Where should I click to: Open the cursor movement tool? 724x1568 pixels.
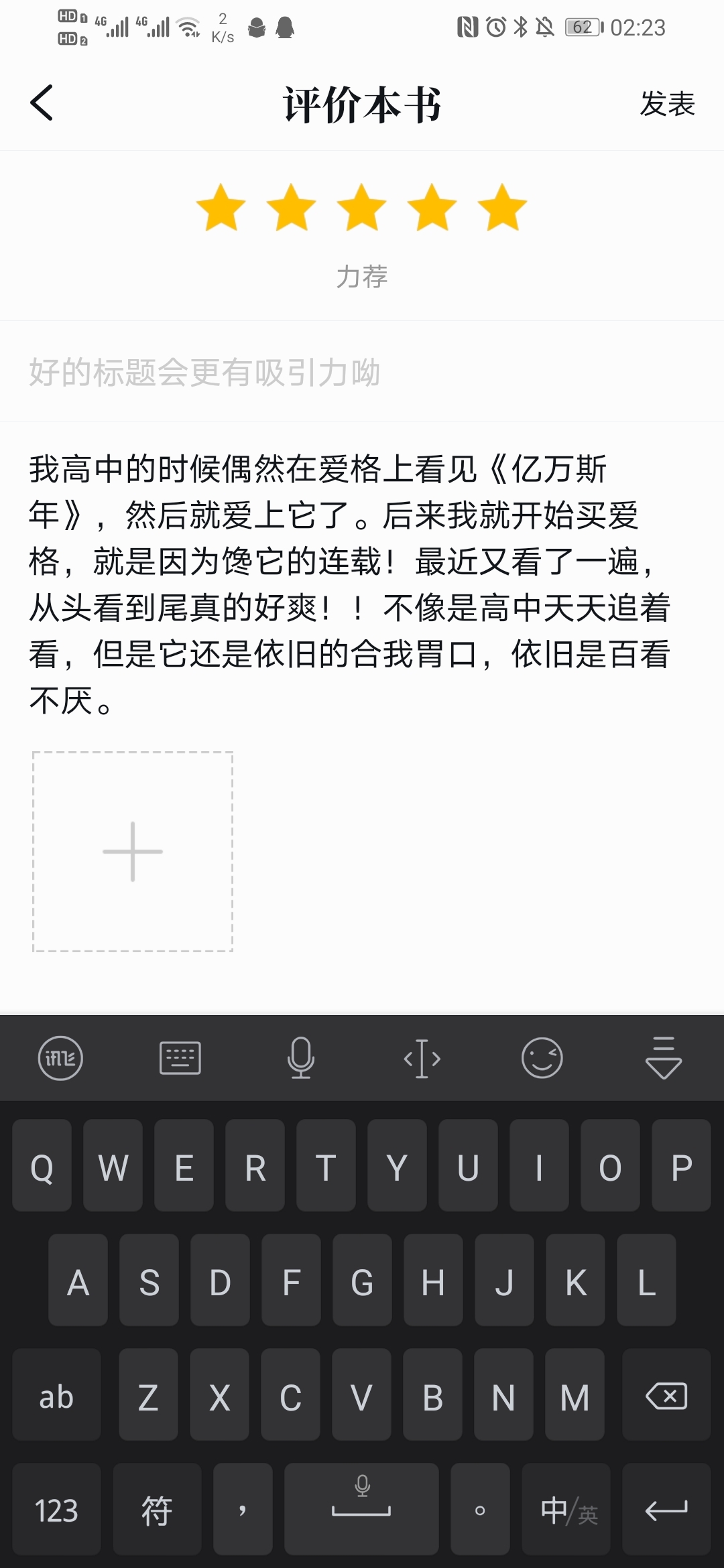tap(422, 1058)
